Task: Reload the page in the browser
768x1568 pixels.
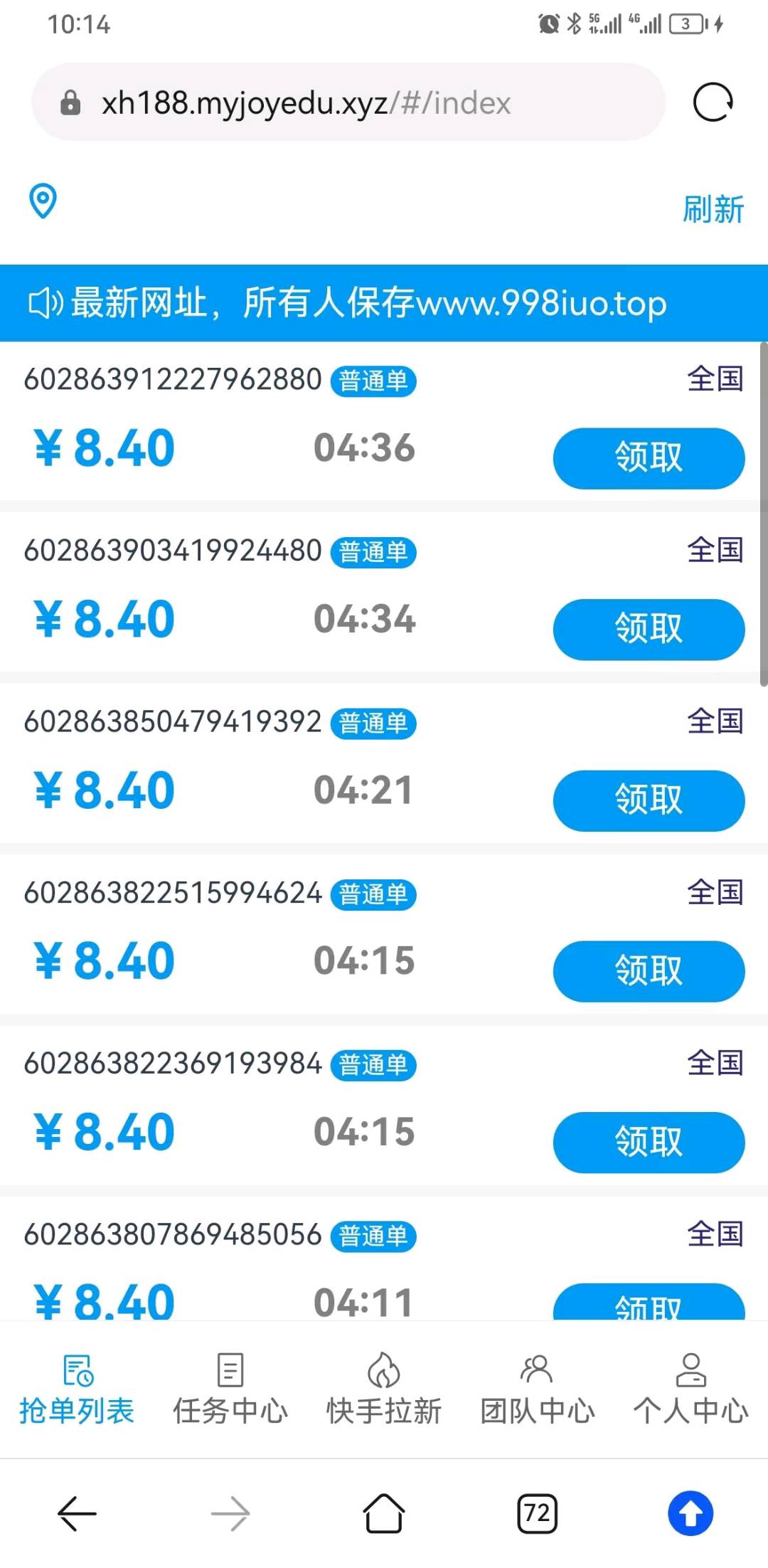Action: coord(713,102)
